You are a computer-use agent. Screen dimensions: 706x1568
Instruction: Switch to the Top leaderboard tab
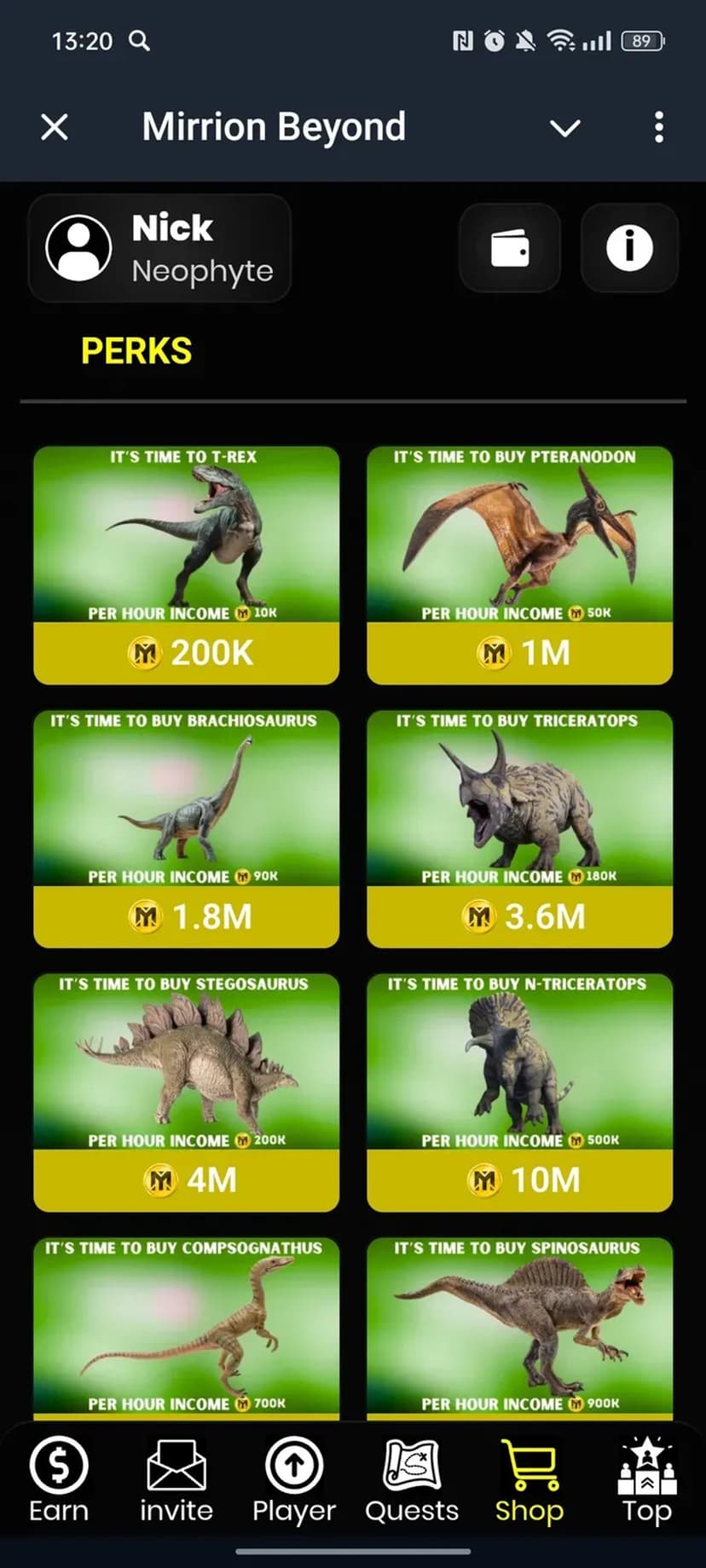(x=647, y=1481)
